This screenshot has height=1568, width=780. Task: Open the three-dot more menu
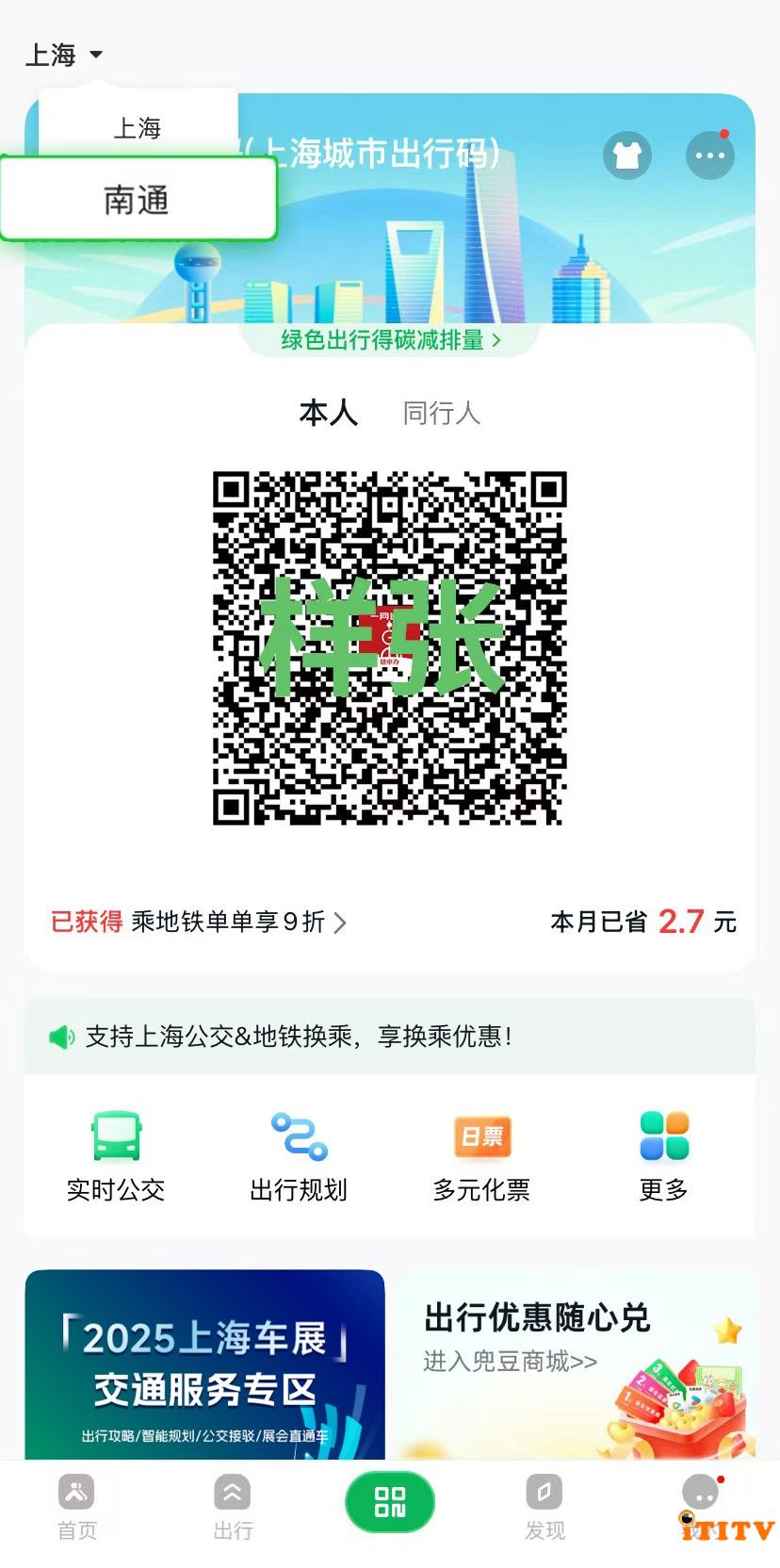point(709,155)
